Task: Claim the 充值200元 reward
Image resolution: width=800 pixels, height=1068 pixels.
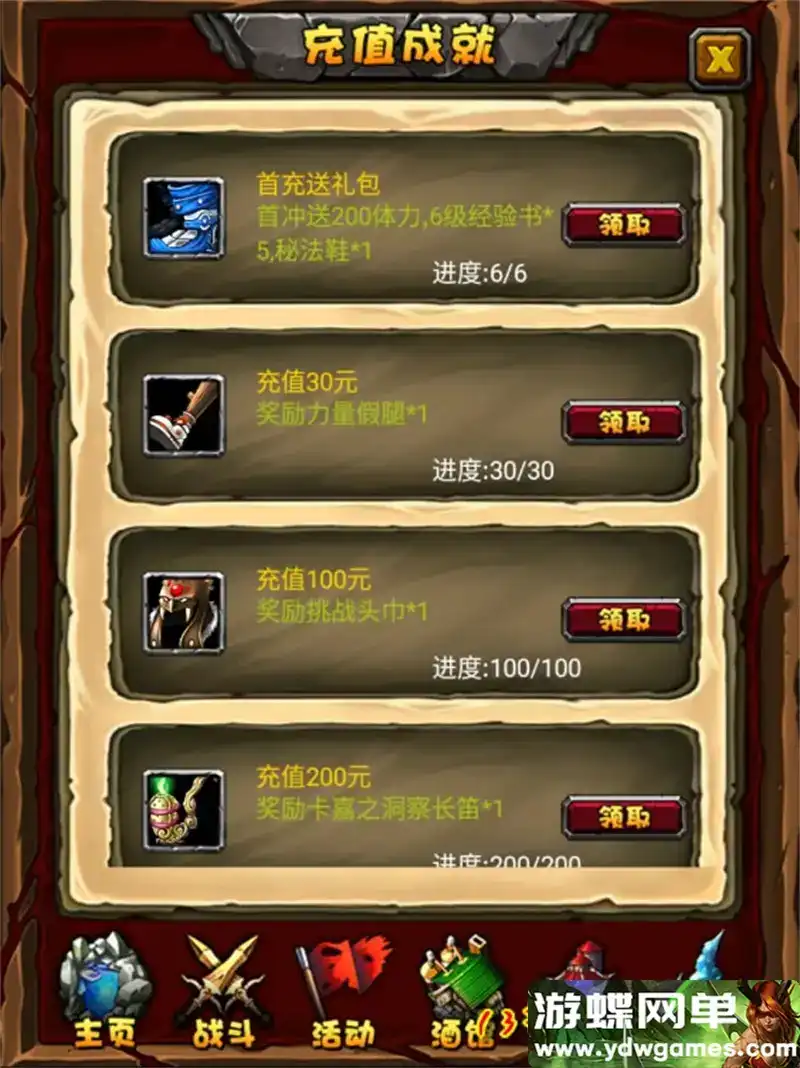Action: pyautogui.click(x=625, y=817)
